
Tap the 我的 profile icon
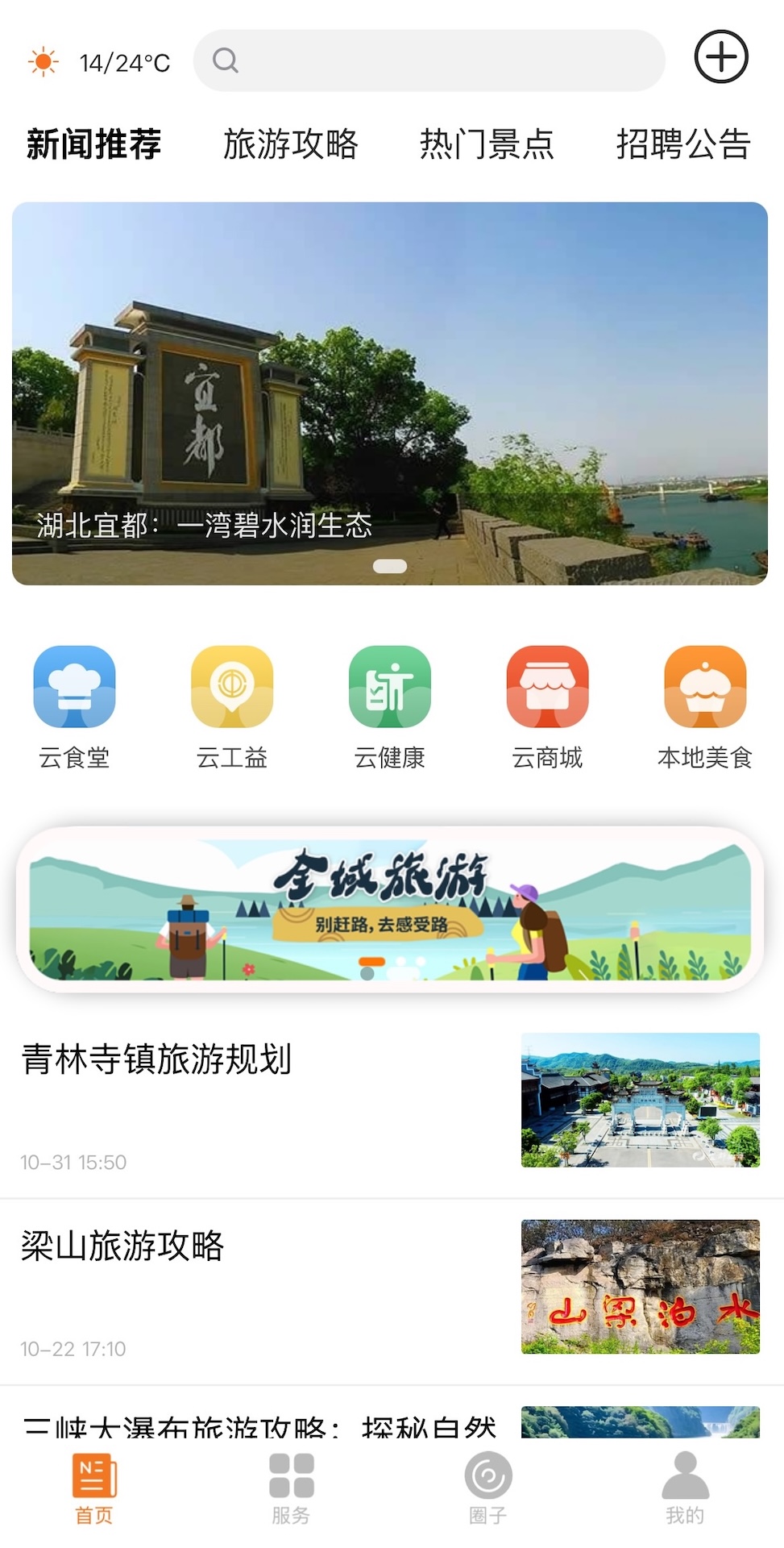pos(686,1490)
